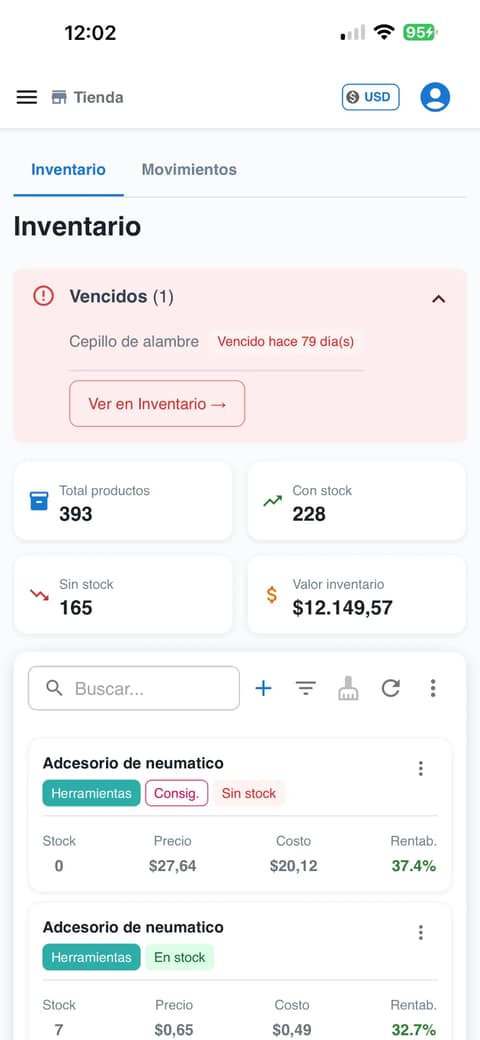Switch to the Movimientos tab
The width and height of the screenshot is (480, 1040).
point(189,169)
